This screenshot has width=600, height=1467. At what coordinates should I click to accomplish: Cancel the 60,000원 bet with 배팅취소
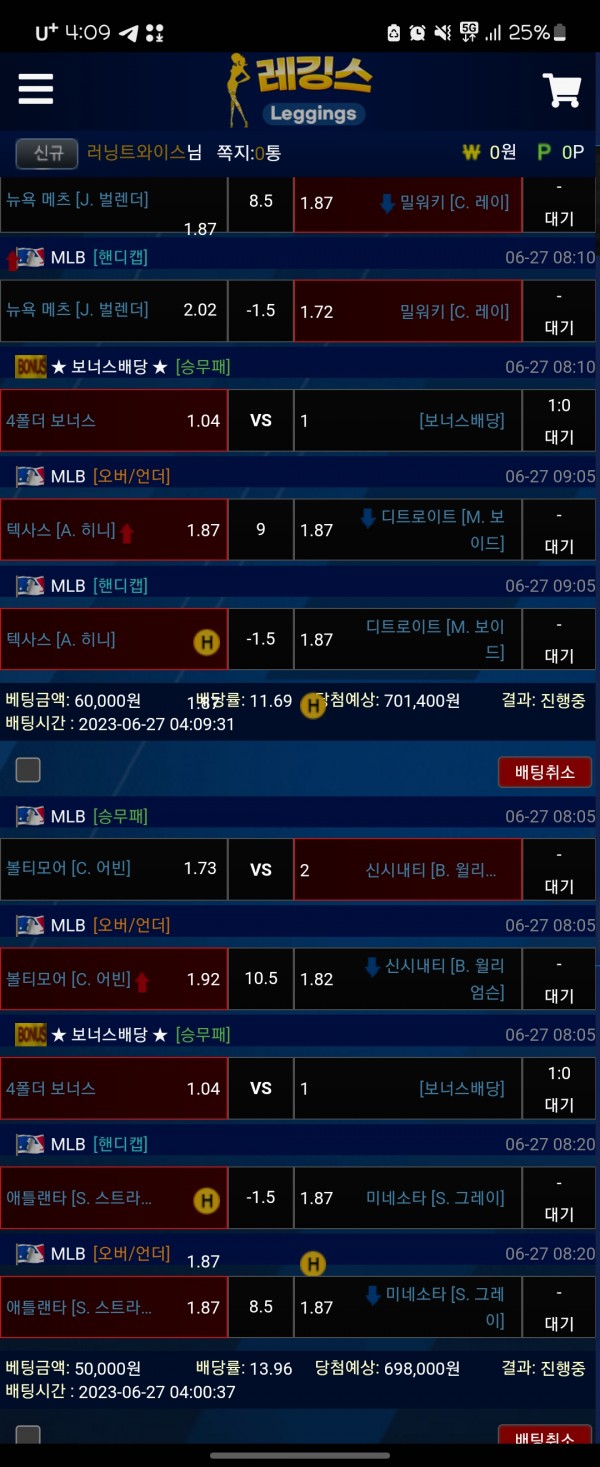pyautogui.click(x=544, y=771)
